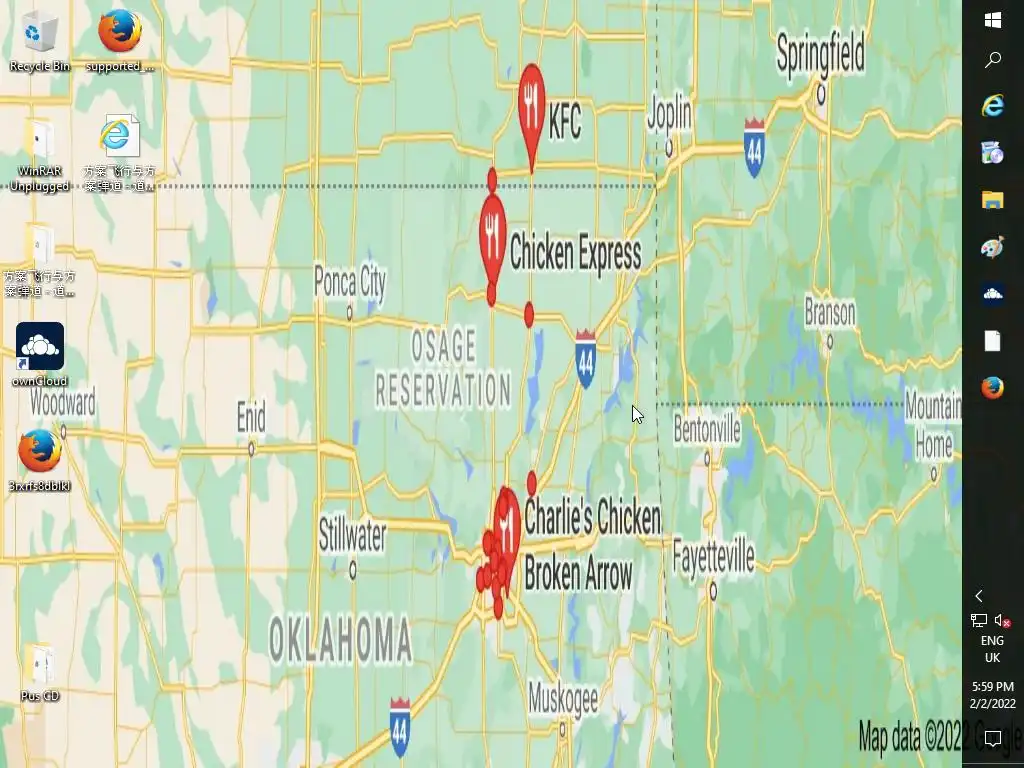
Task: Launch Internet Explorer from the taskbar
Action: coord(993,106)
